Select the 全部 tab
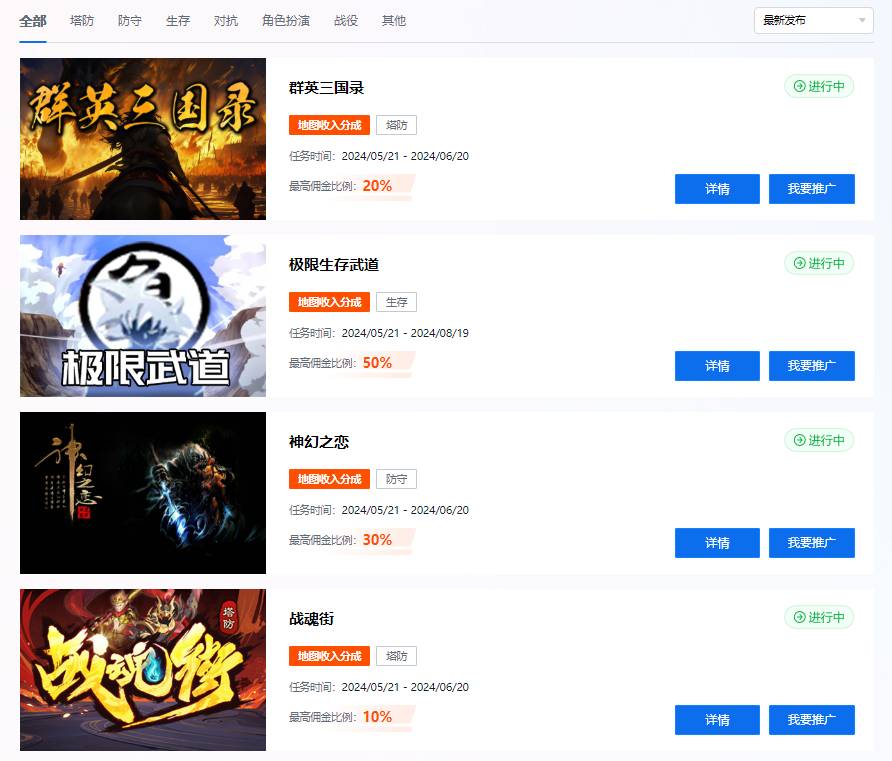The width and height of the screenshot is (892, 761). pos(33,20)
